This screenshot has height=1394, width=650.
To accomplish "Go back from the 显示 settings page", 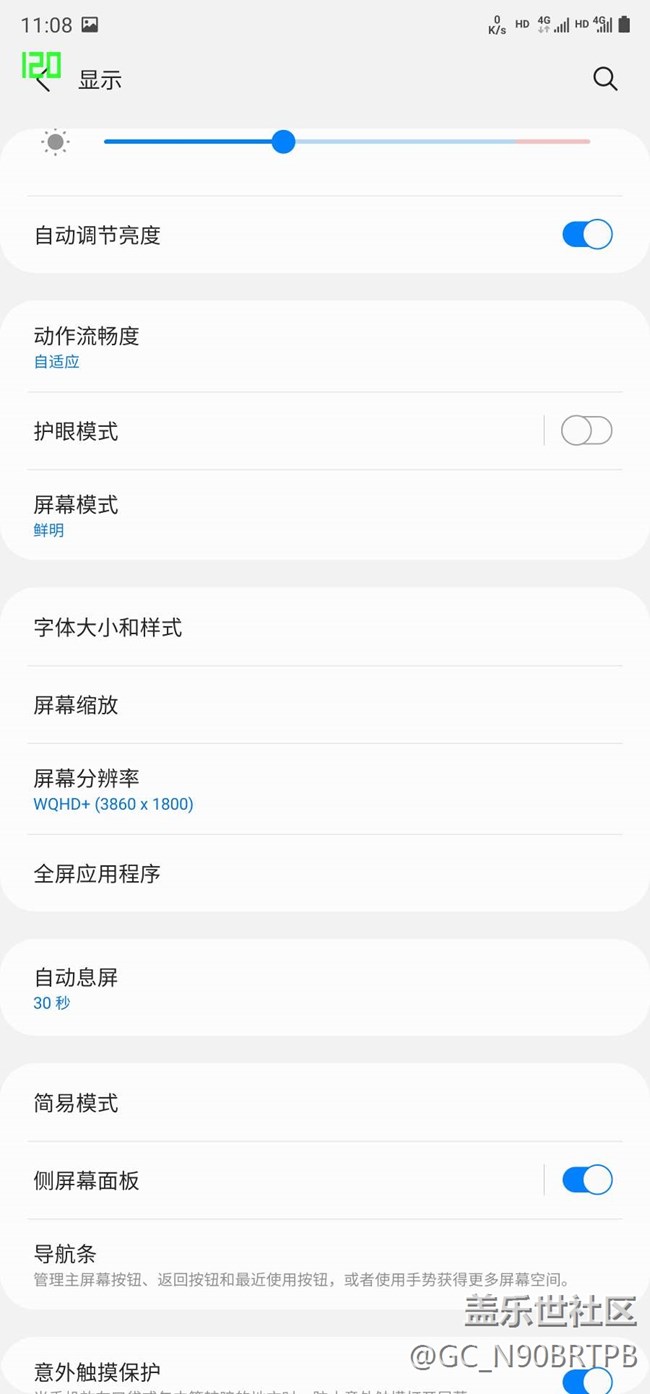I will point(42,81).
